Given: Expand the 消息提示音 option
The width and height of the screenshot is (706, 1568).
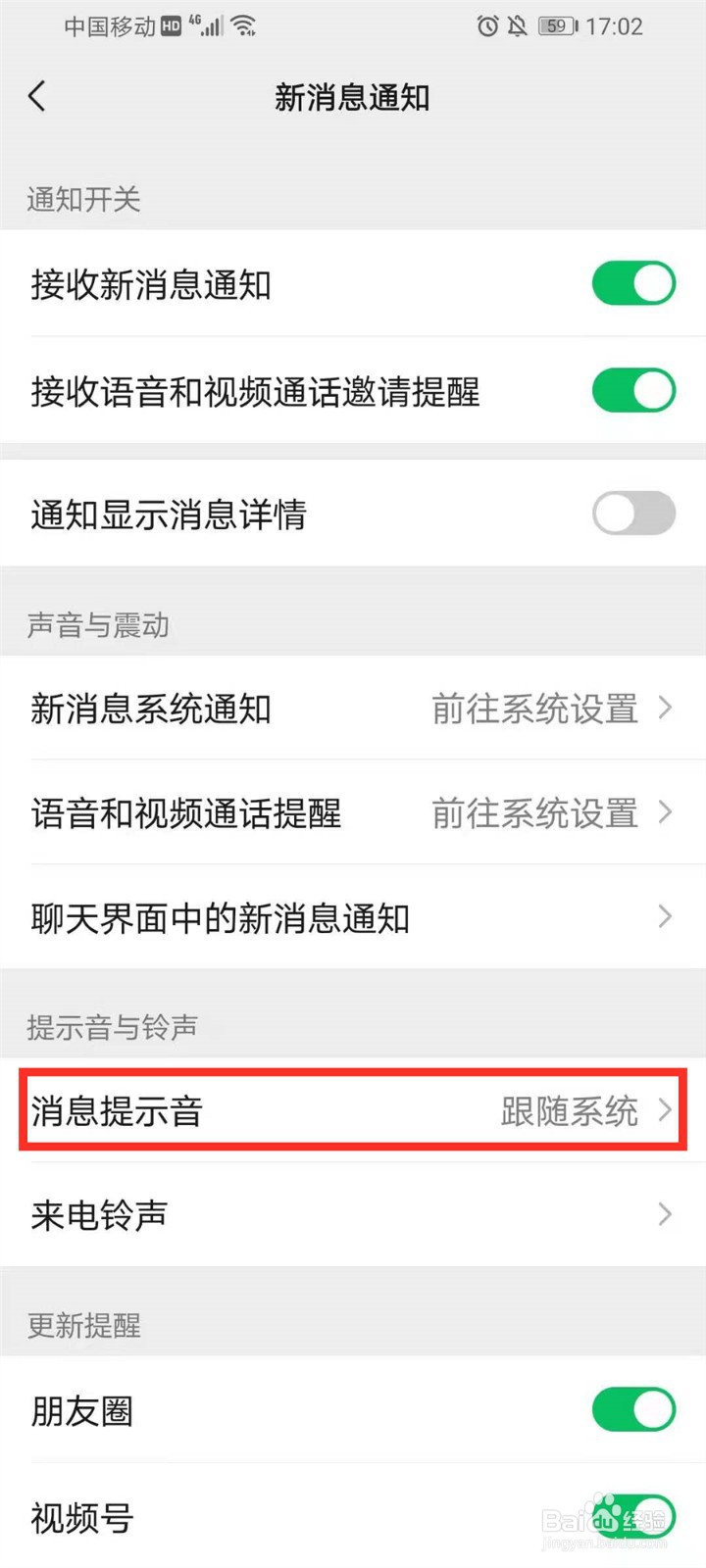Looking at the screenshot, I should 353,1111.
